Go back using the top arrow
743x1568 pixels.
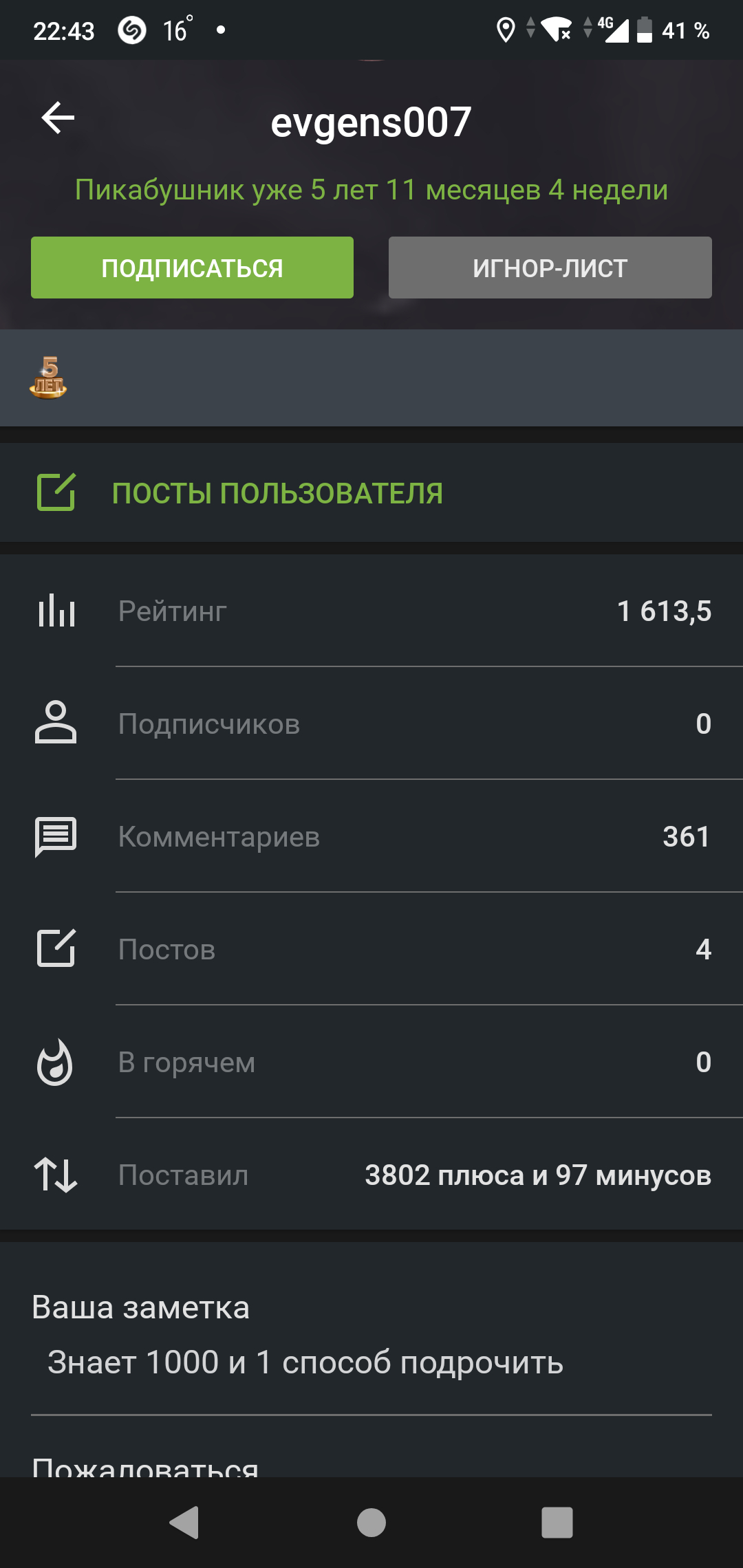pos(58,118)
